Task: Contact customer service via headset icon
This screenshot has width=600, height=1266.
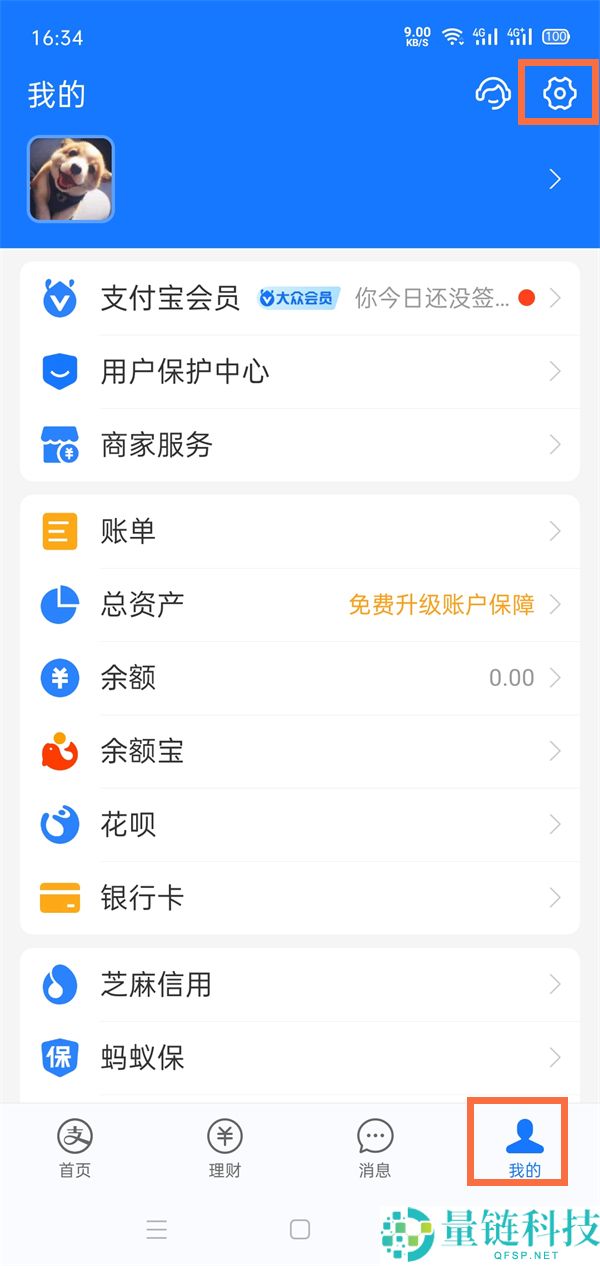Action: click(x=493, y=94)
